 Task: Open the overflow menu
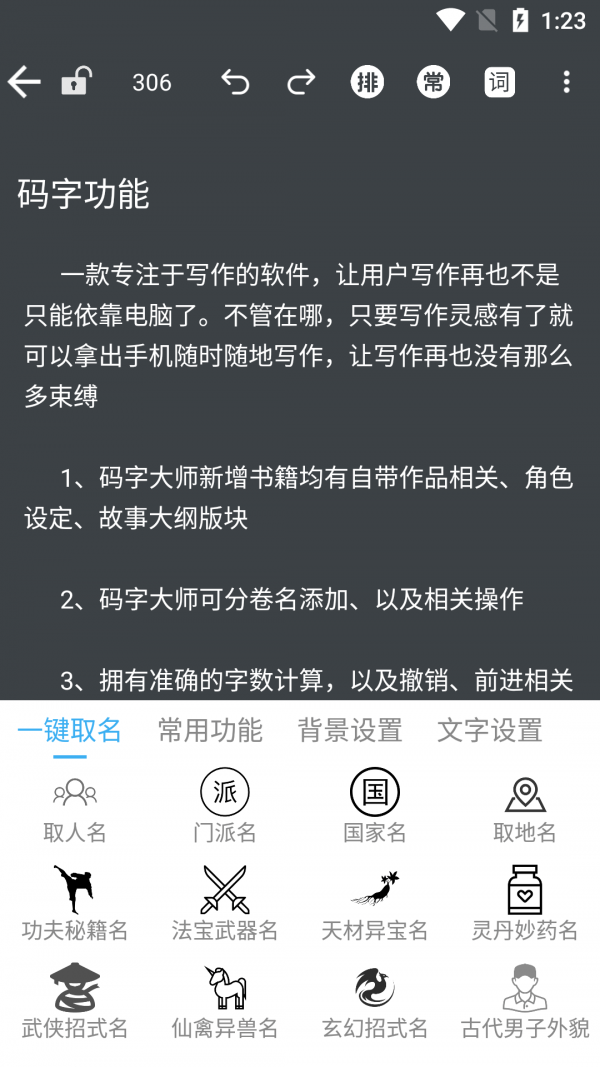point(566,82)
